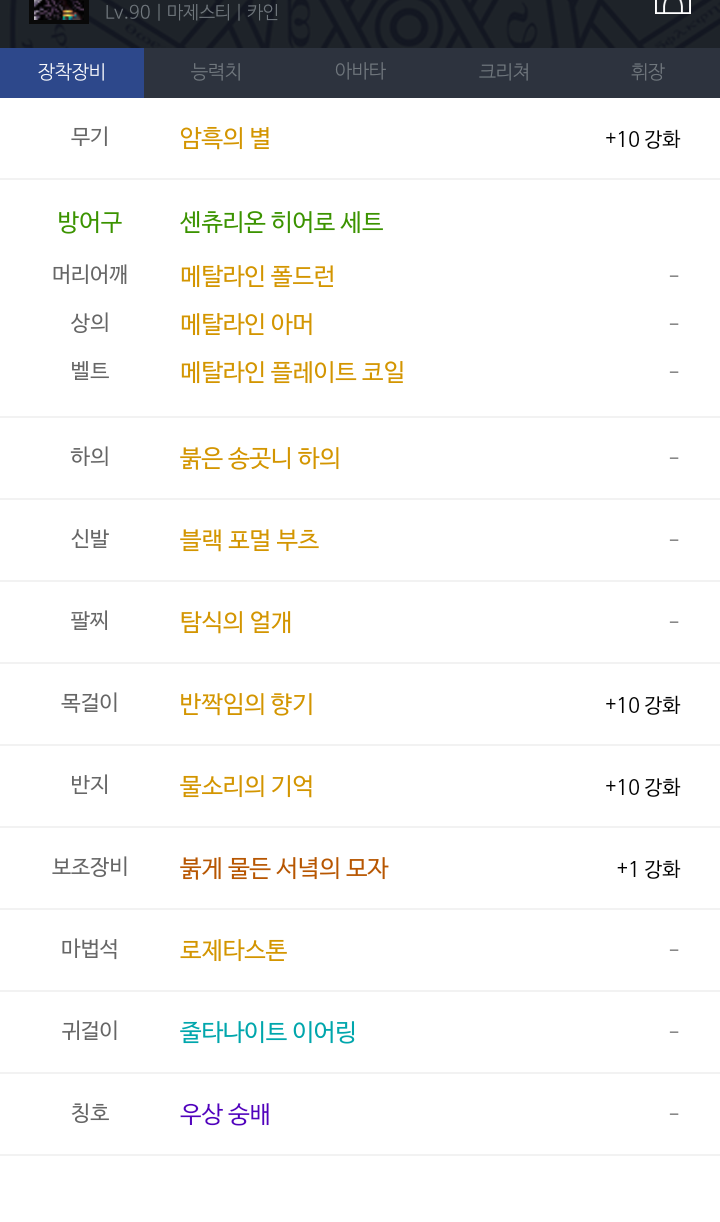Open pants item 붉은 송곳니 하의
The image size is (720, 1222).
point(260,458)
